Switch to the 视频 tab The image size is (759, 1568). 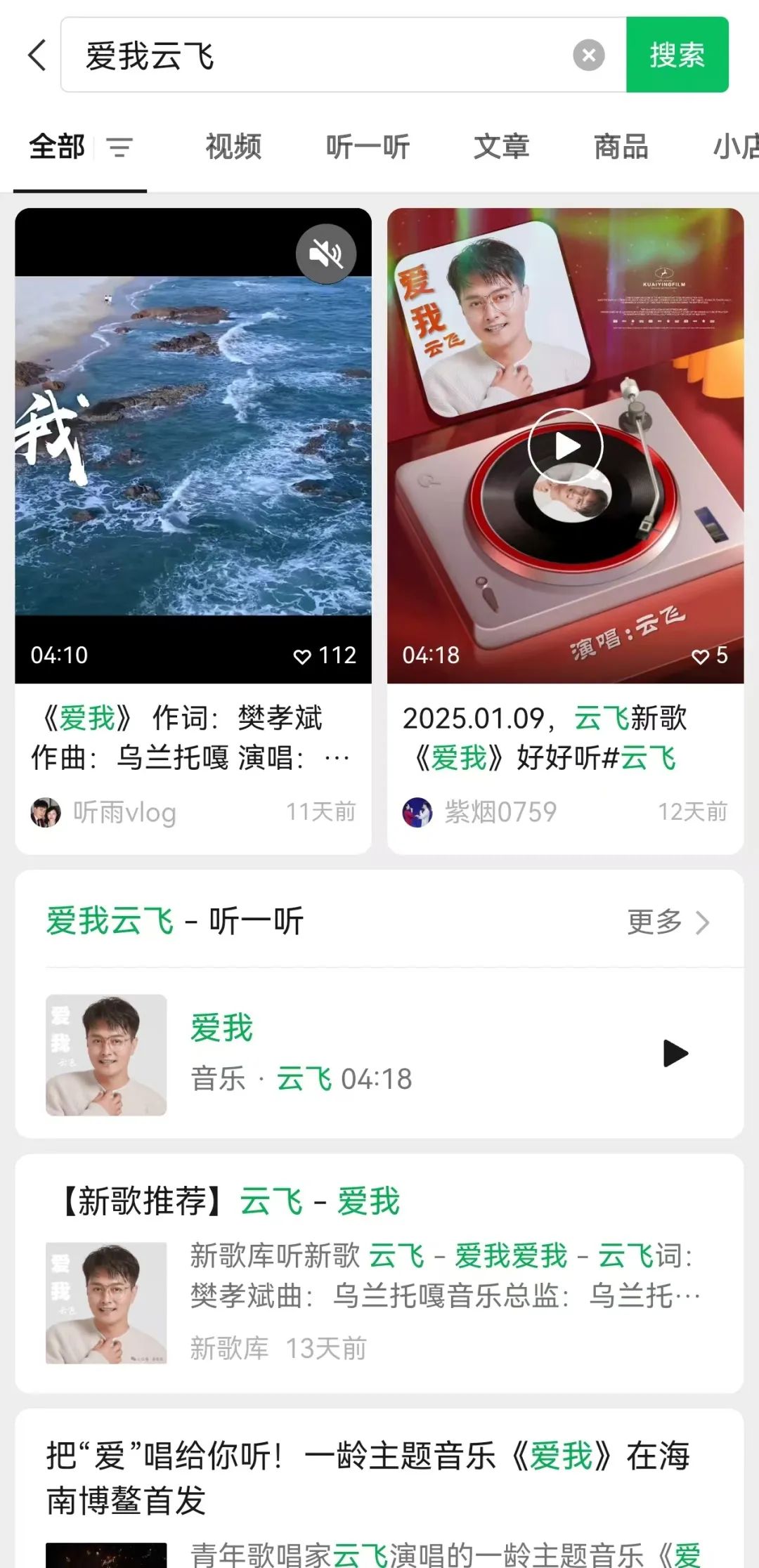pyautogui.click(x=233, y=148)
